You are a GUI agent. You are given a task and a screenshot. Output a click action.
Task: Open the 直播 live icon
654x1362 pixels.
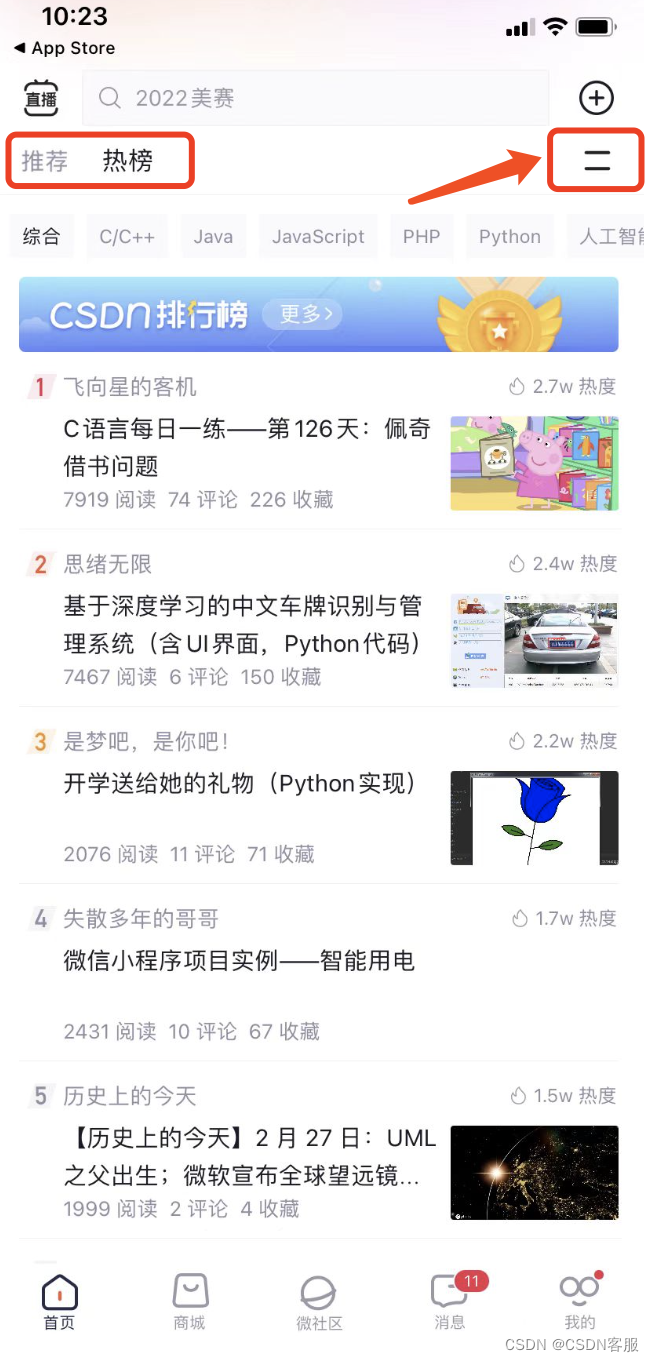41,98
